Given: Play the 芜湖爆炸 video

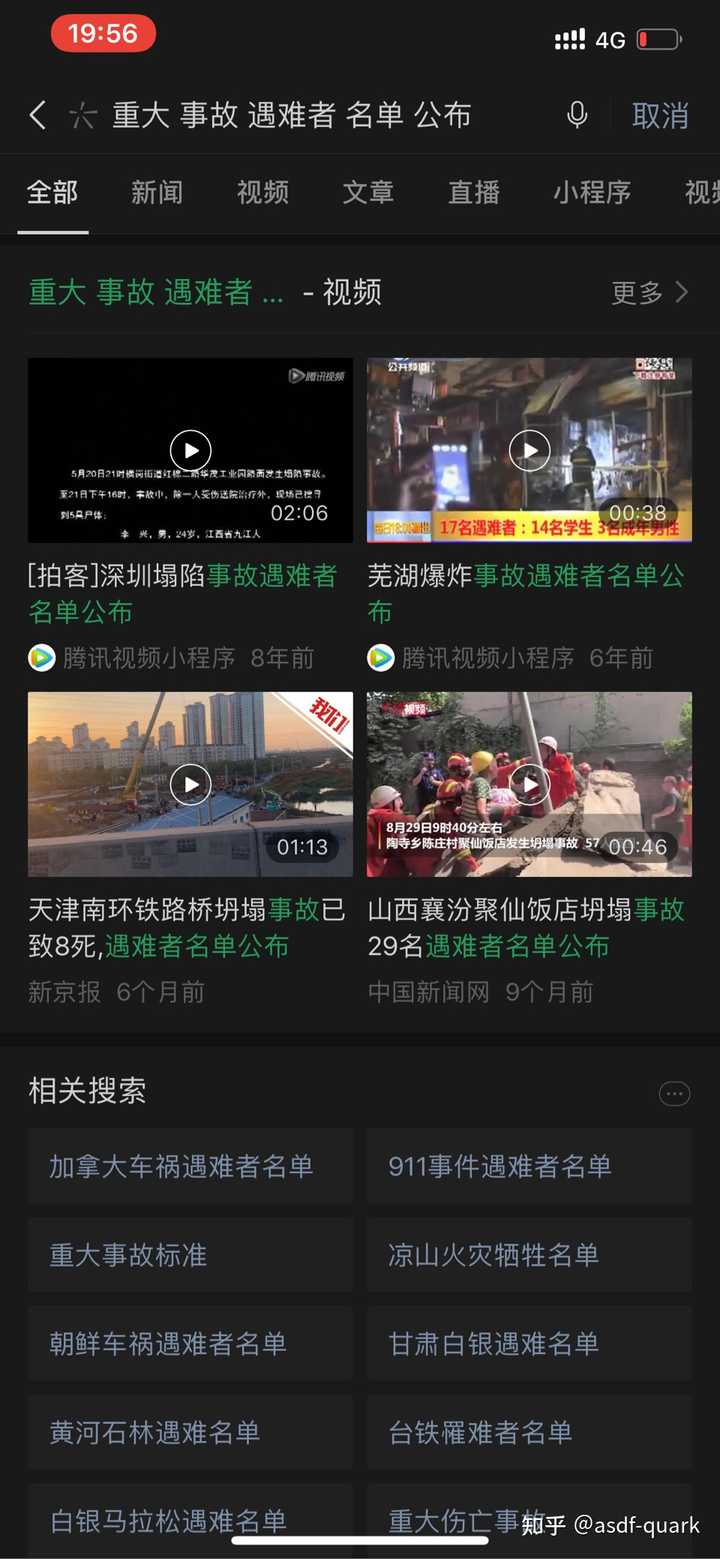Looking at the screenshot, I should pyautogui.click(x=529, y=450).
